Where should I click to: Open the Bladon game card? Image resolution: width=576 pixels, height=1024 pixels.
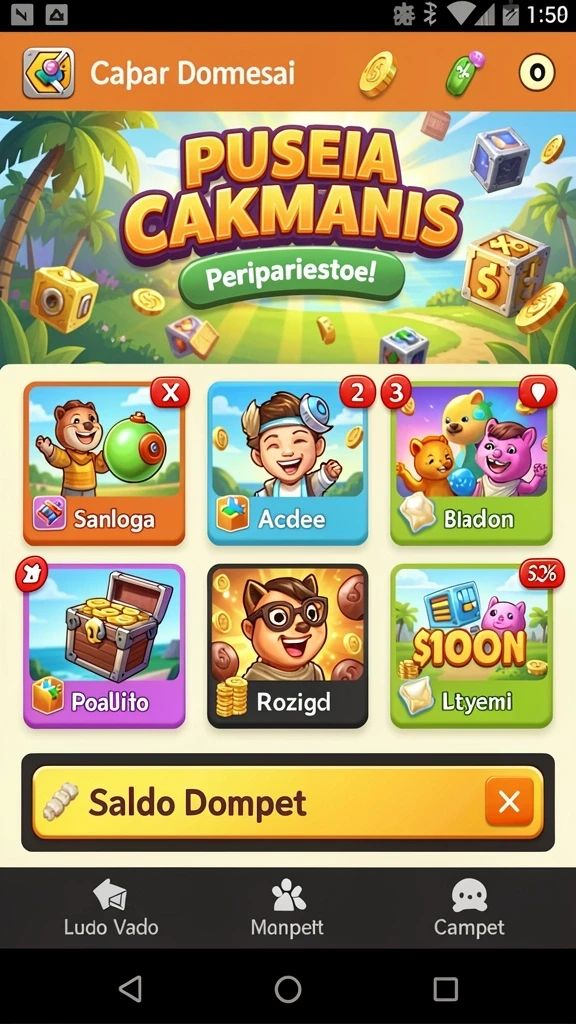[472, 463]
